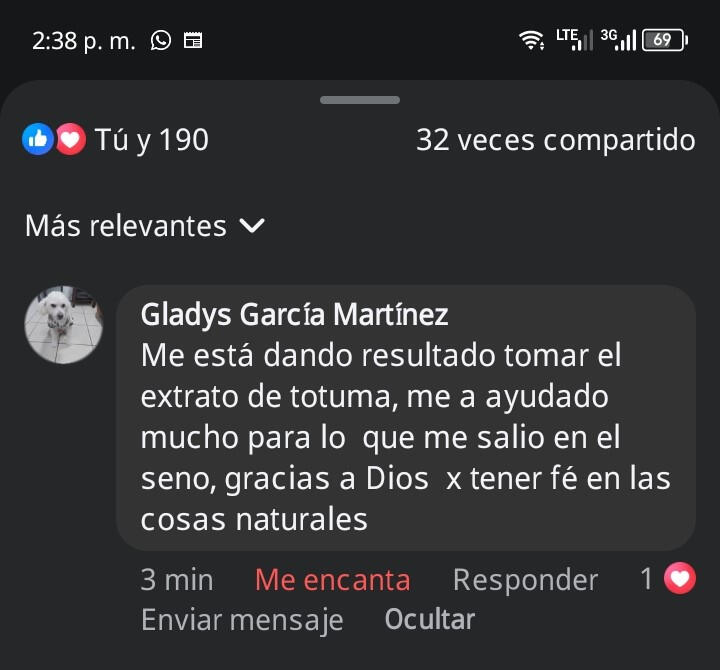
Task: Open Gladys García Martínez's profile picture
Action: (x=63, y=324)
